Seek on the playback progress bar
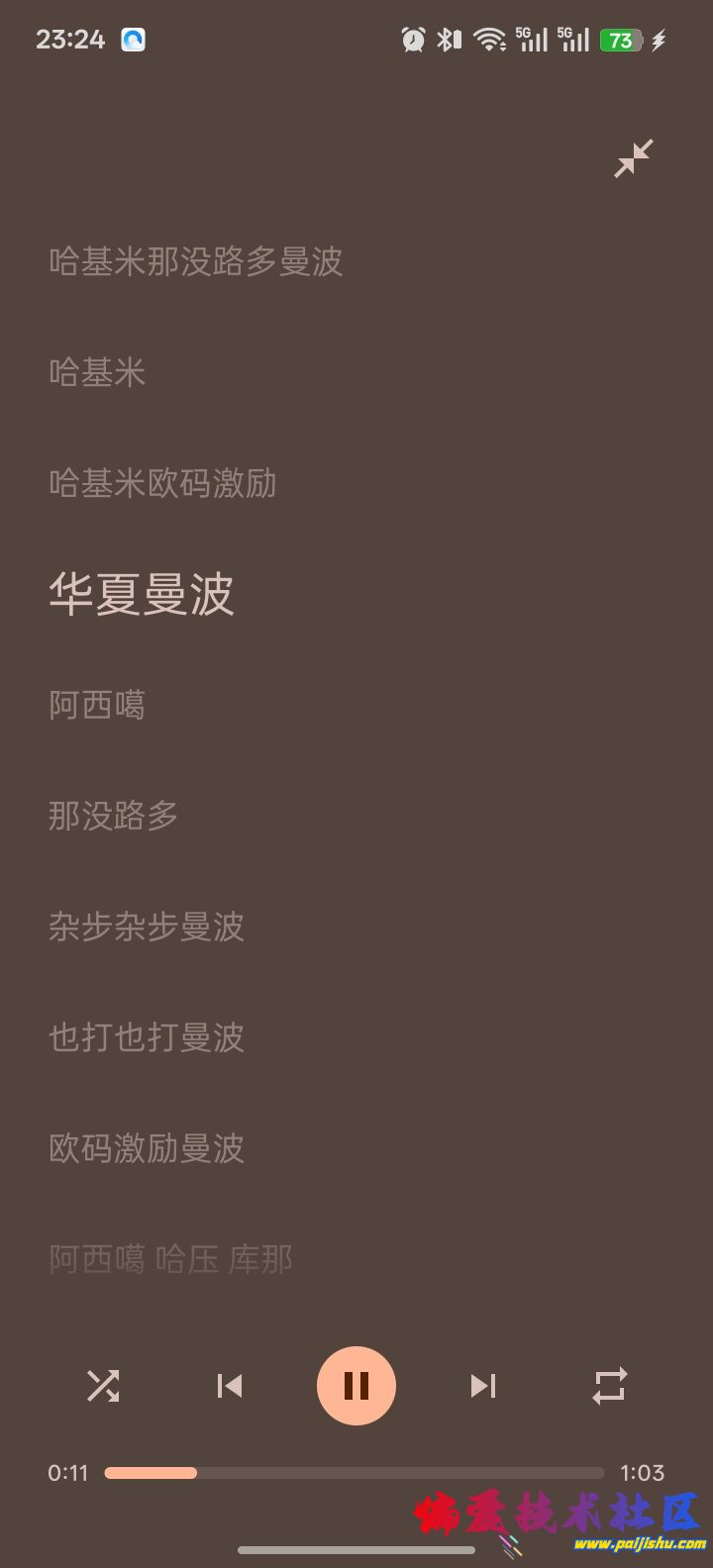Image resolution: width=713 pixels, height=1568 pixels. (354, 1473)
